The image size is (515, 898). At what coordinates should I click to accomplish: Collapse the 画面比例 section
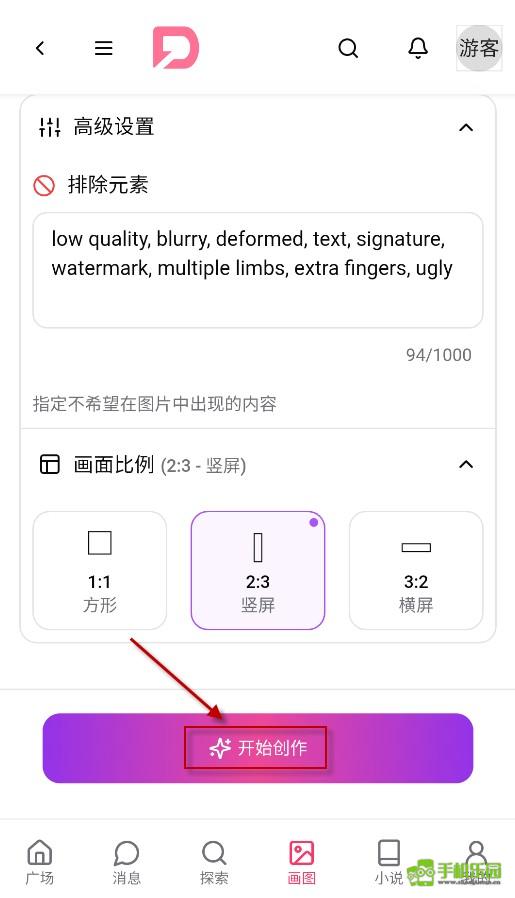466,464
